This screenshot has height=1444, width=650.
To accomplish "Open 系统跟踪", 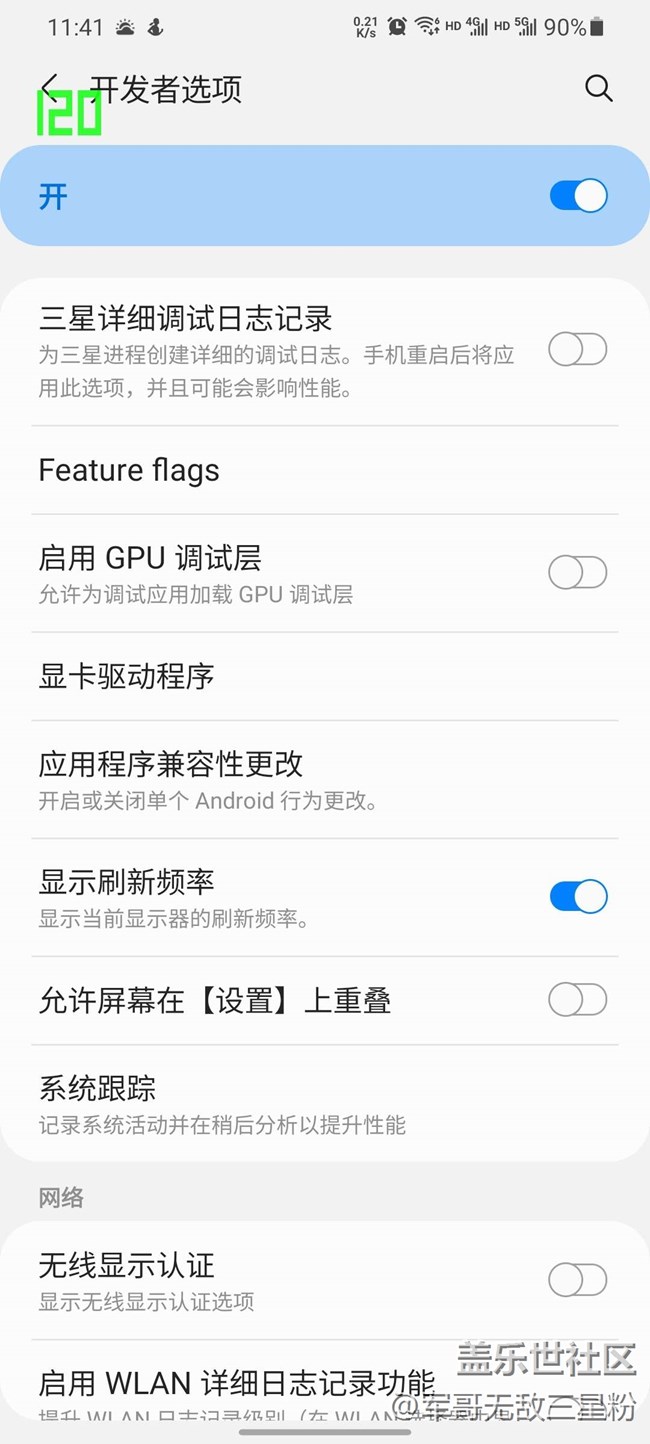I will click(97, 1104).
